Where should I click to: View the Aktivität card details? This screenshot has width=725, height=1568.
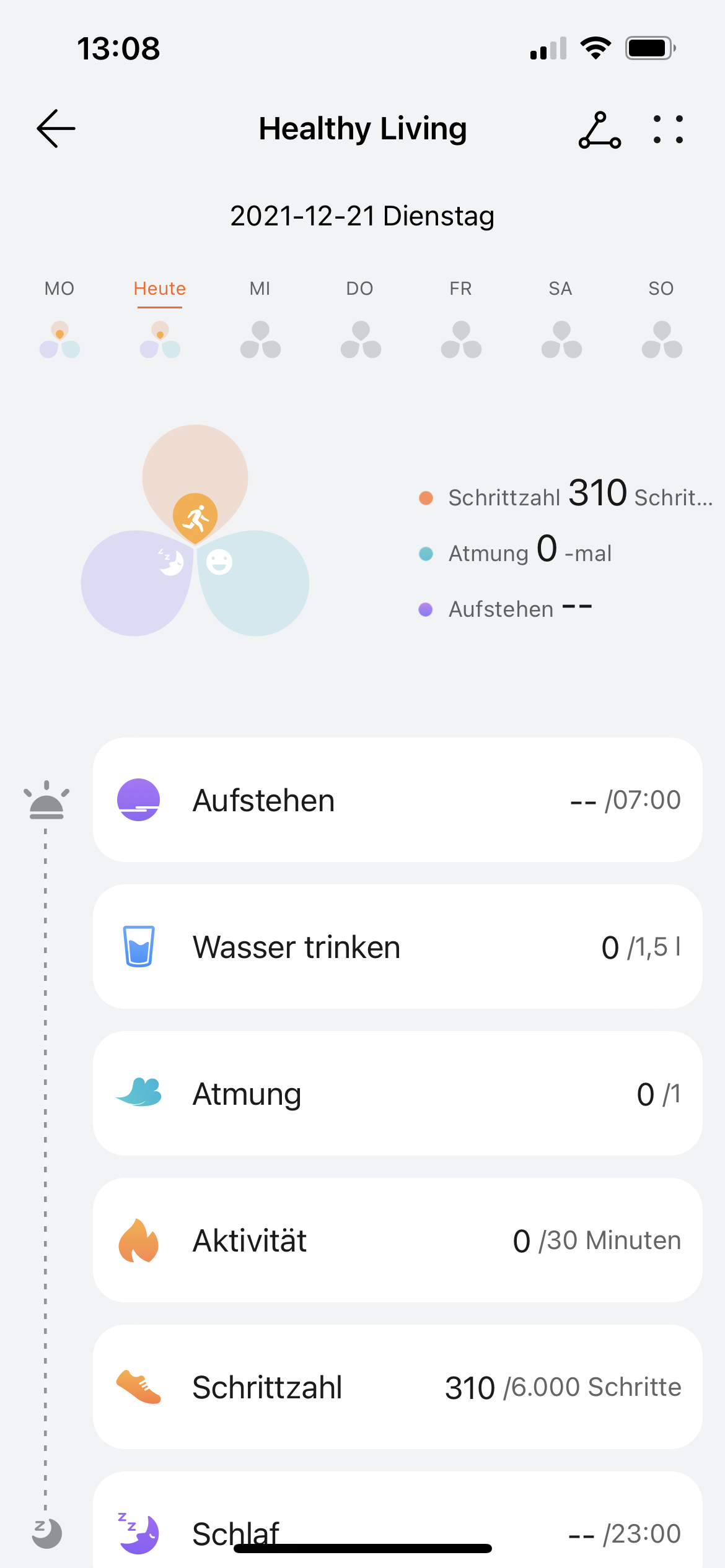(397, 1240)
